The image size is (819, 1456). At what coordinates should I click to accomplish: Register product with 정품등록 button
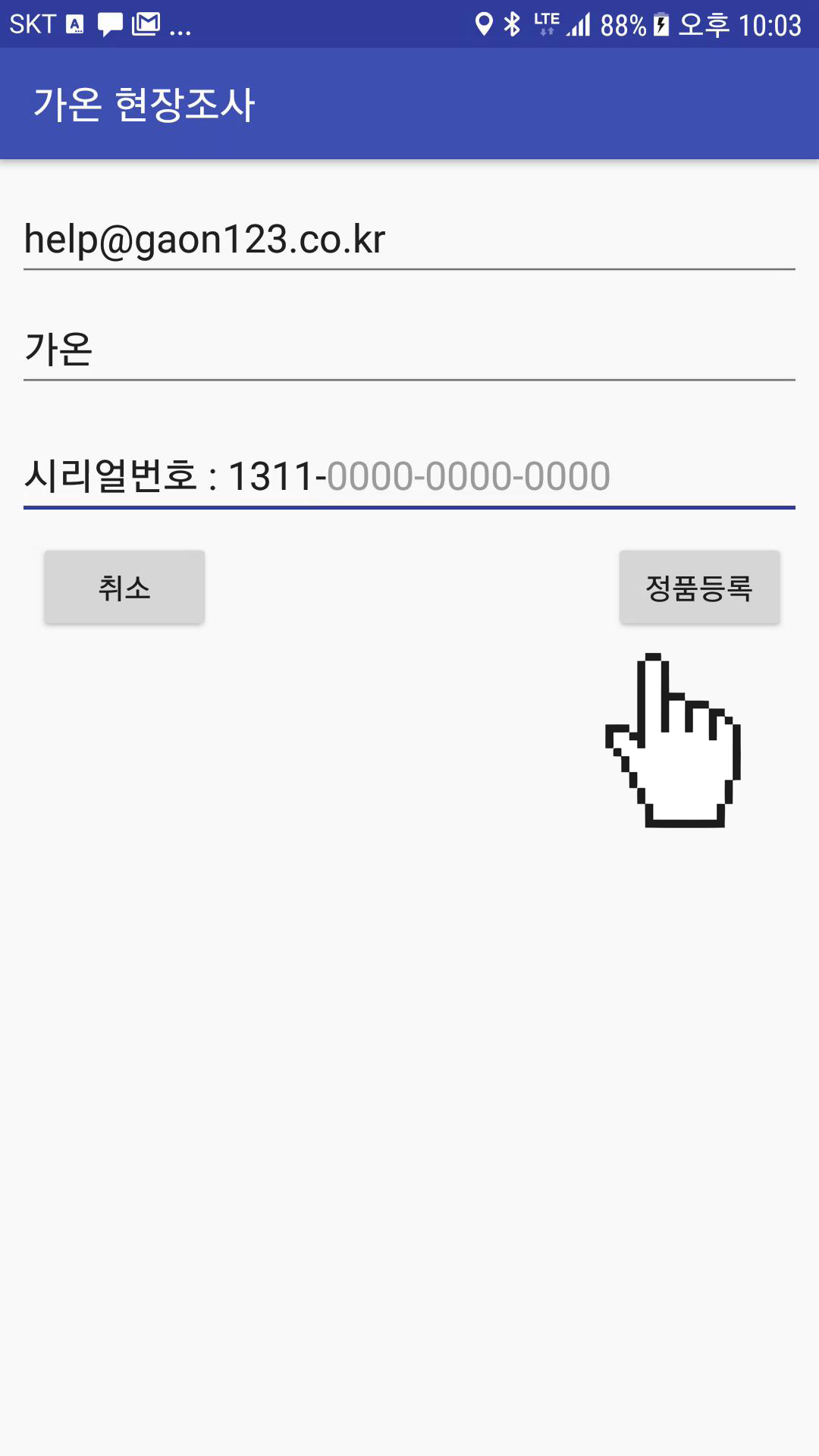(x=699, y=588)
